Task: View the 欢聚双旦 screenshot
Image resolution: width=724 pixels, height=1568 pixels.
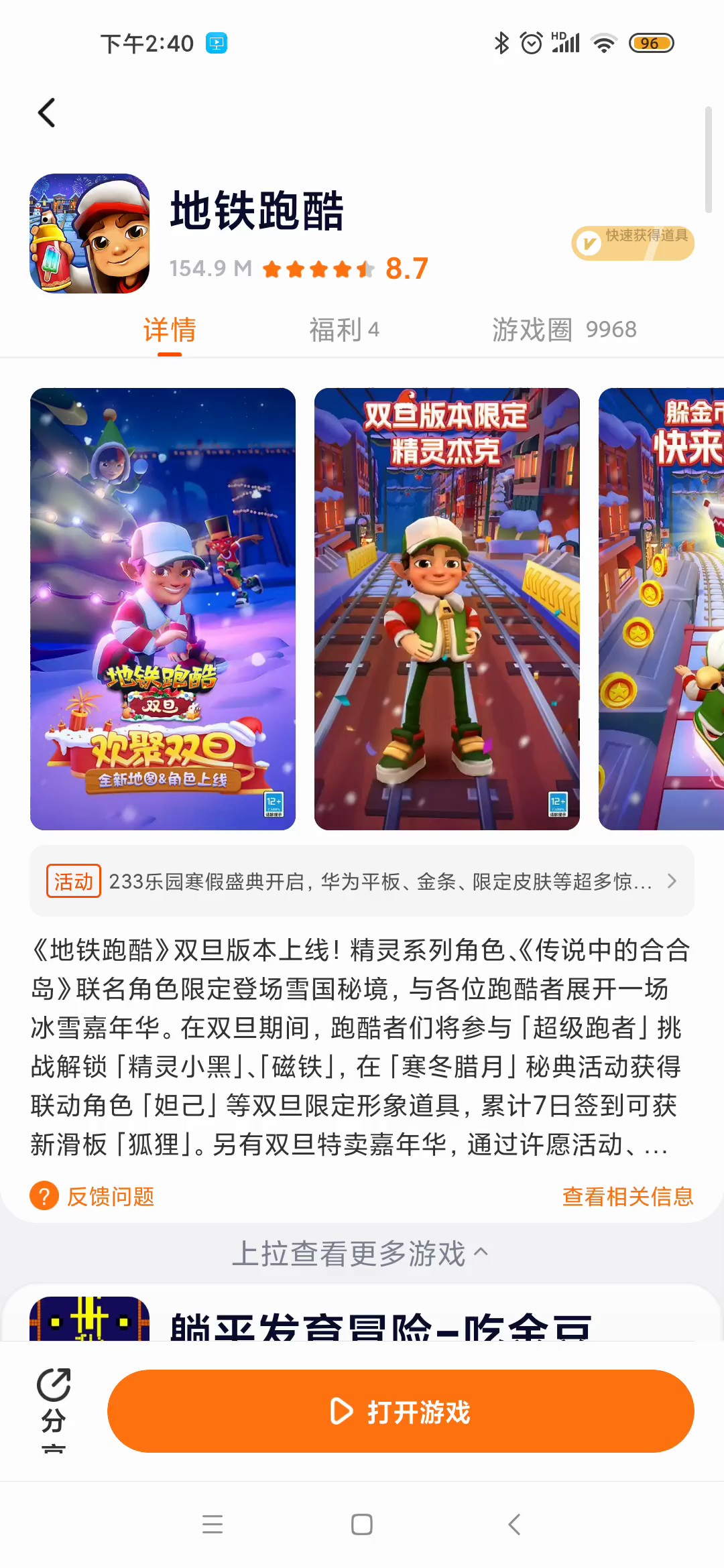Action: pos(163,609)
